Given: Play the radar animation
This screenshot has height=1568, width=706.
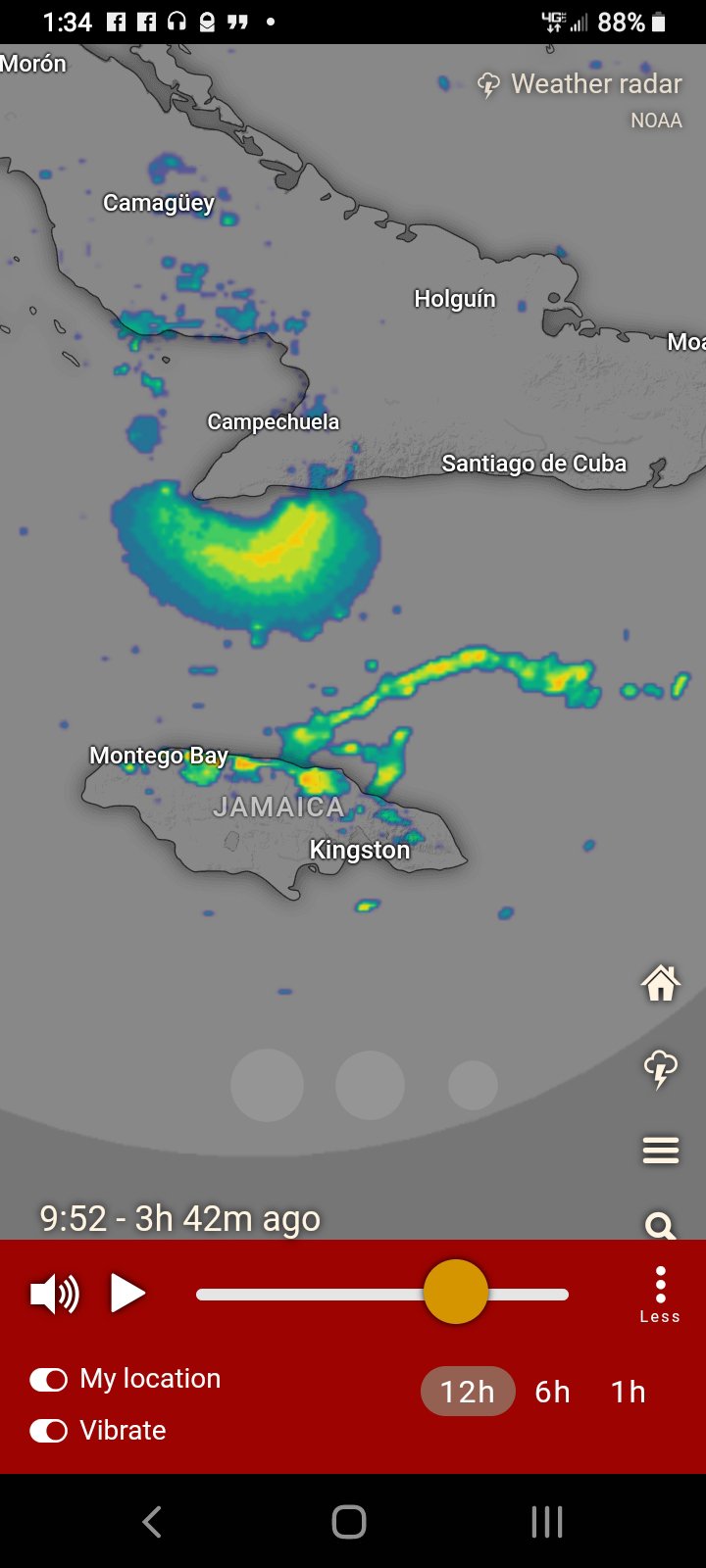Looking at the screenshot, I should tap(127, 1294).
